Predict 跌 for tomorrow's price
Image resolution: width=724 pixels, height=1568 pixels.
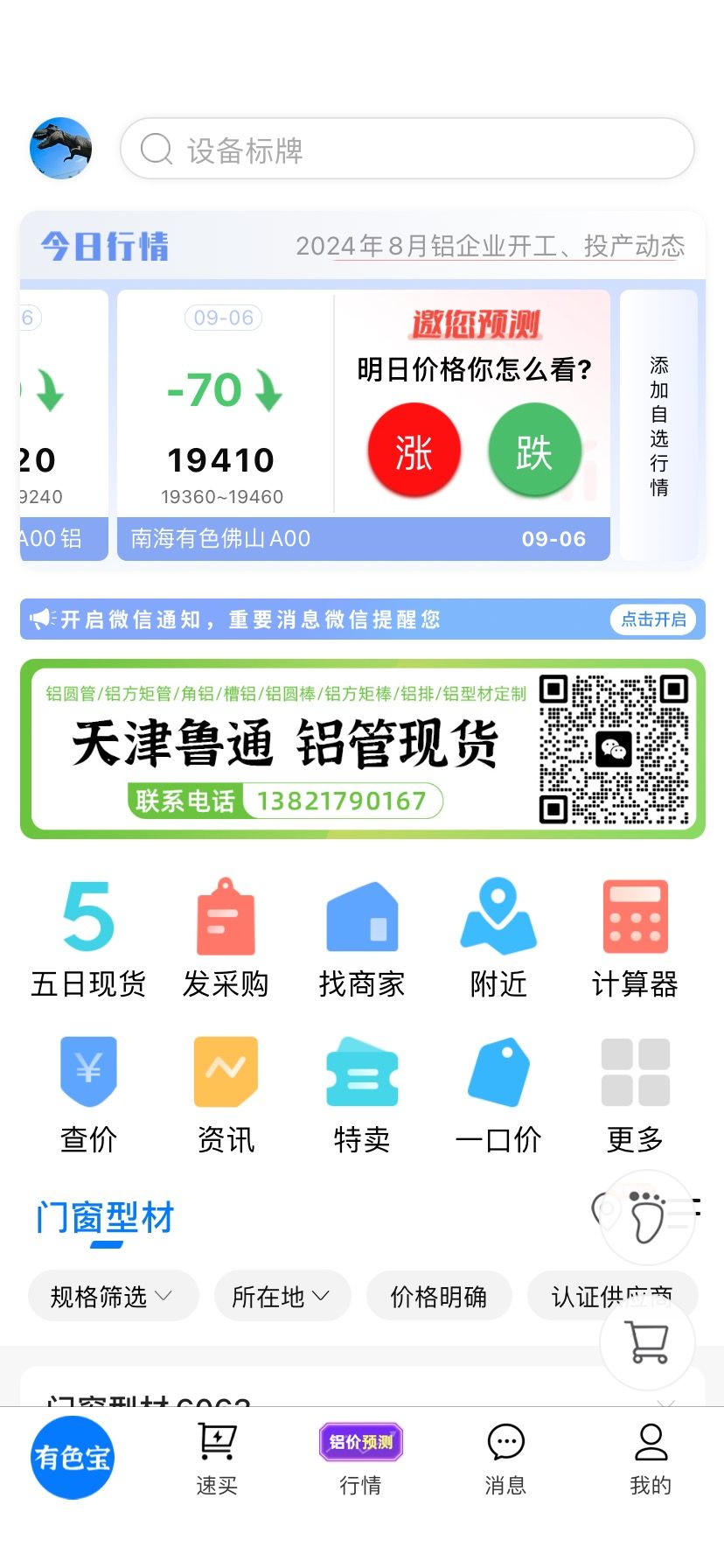click(534, 451)
